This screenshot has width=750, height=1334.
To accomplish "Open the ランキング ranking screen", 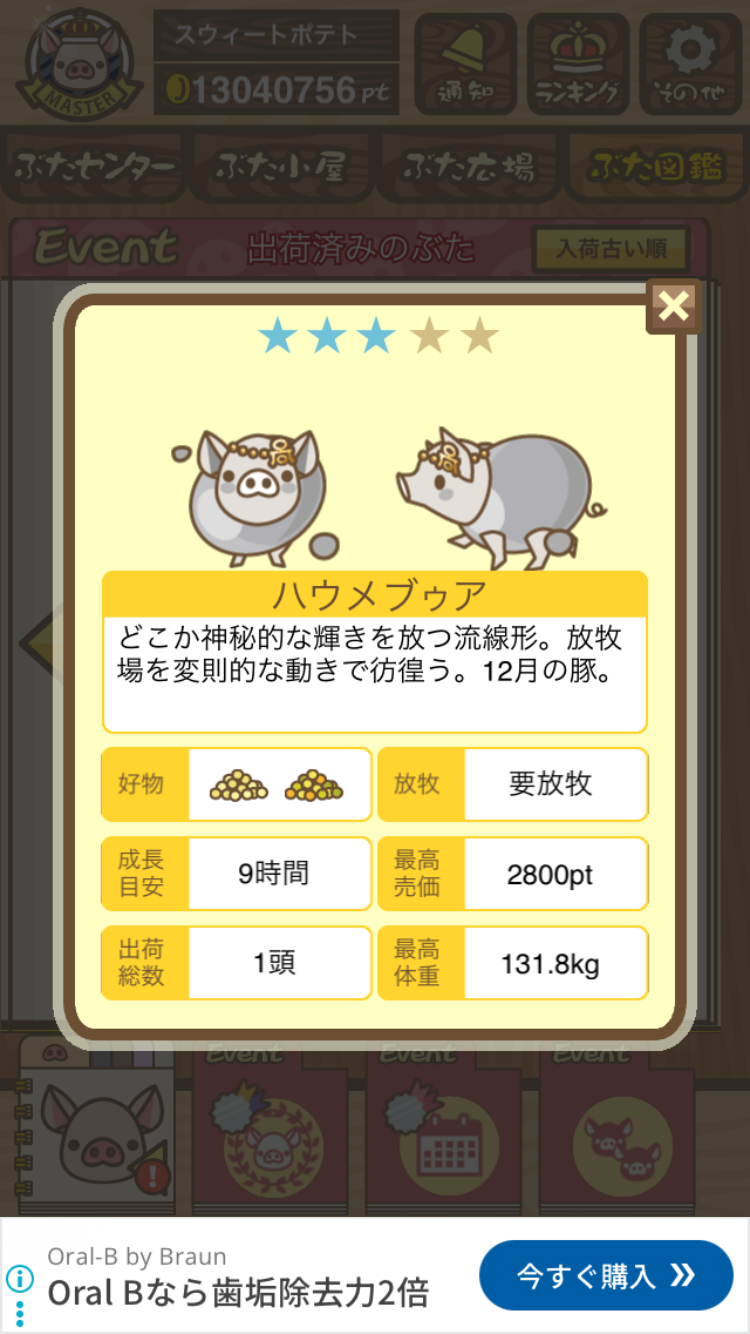I will click(x=578, y=62).
